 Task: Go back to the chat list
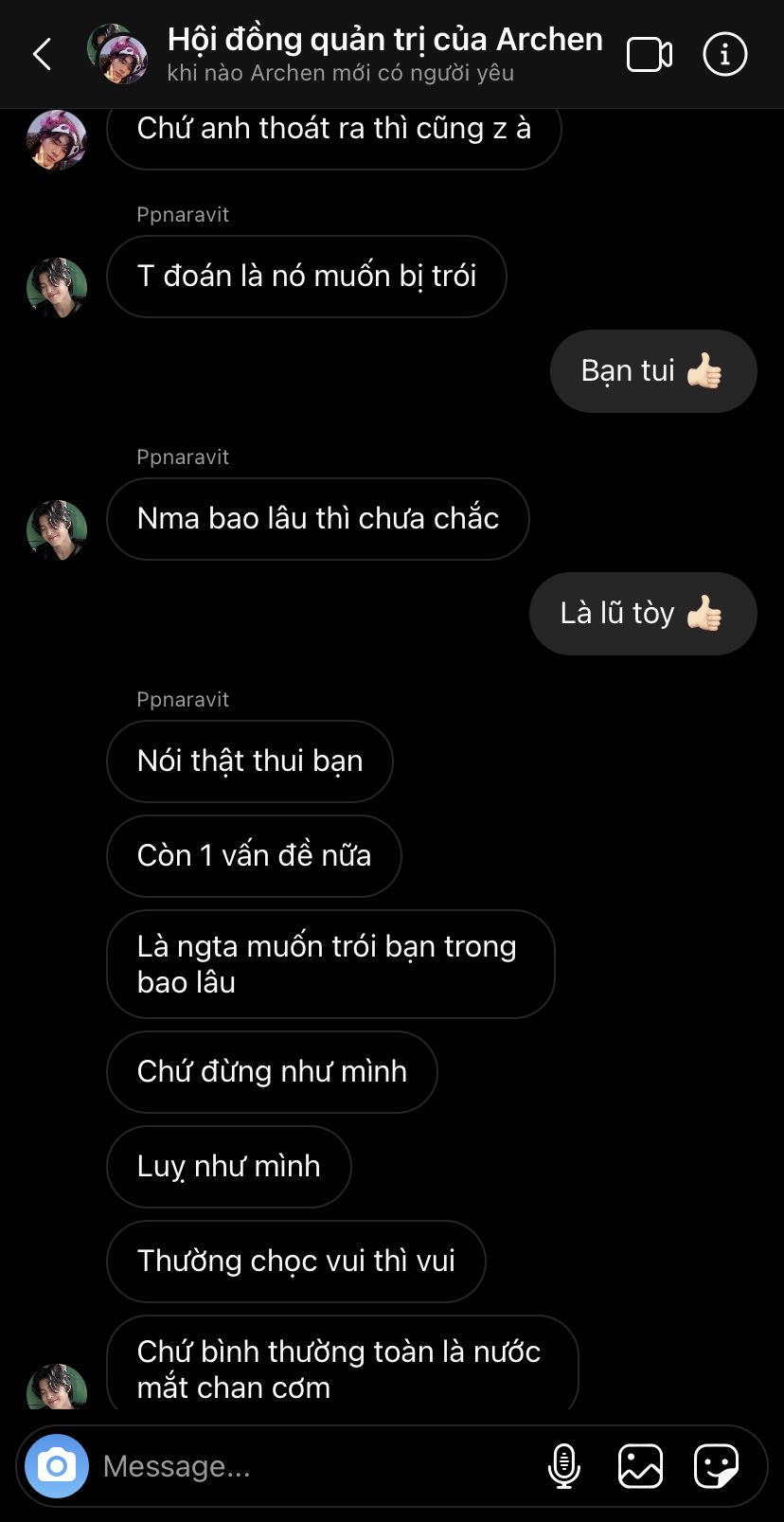pyautogui.click(x=43, y=55)
